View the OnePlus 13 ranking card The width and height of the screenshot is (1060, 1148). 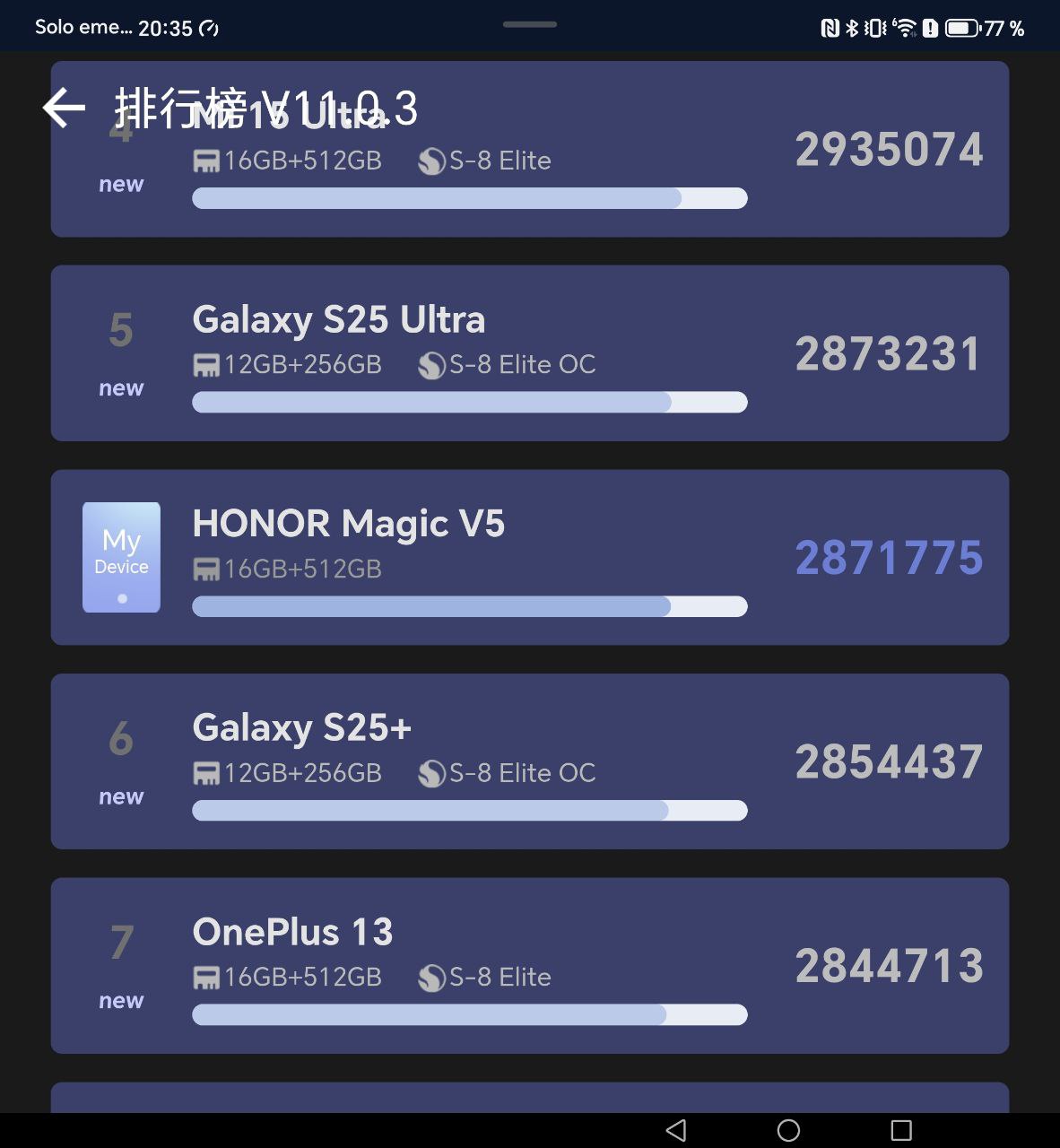(x=529, y=965)
